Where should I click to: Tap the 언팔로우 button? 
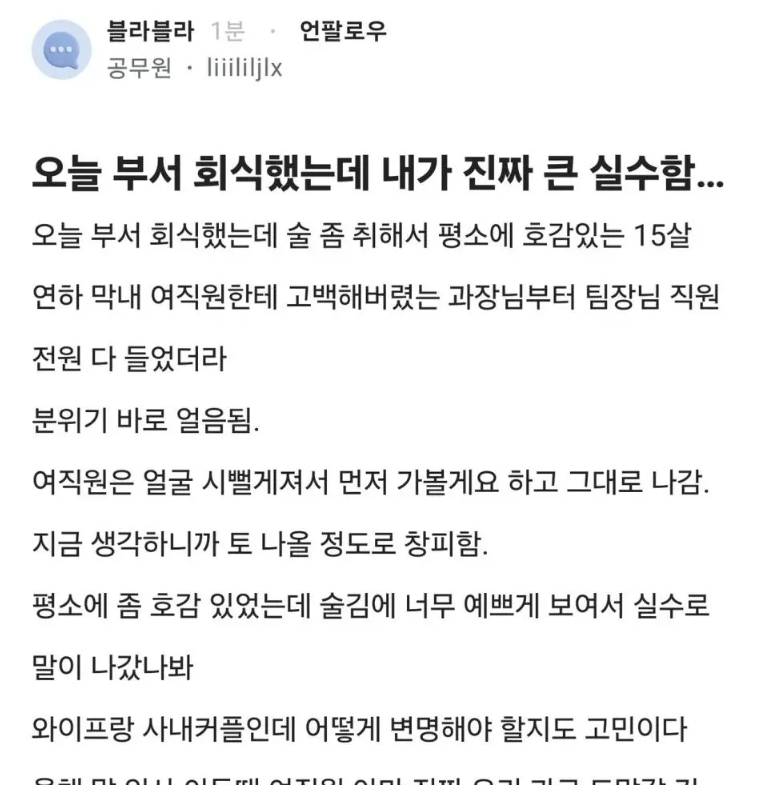[343, 32]
